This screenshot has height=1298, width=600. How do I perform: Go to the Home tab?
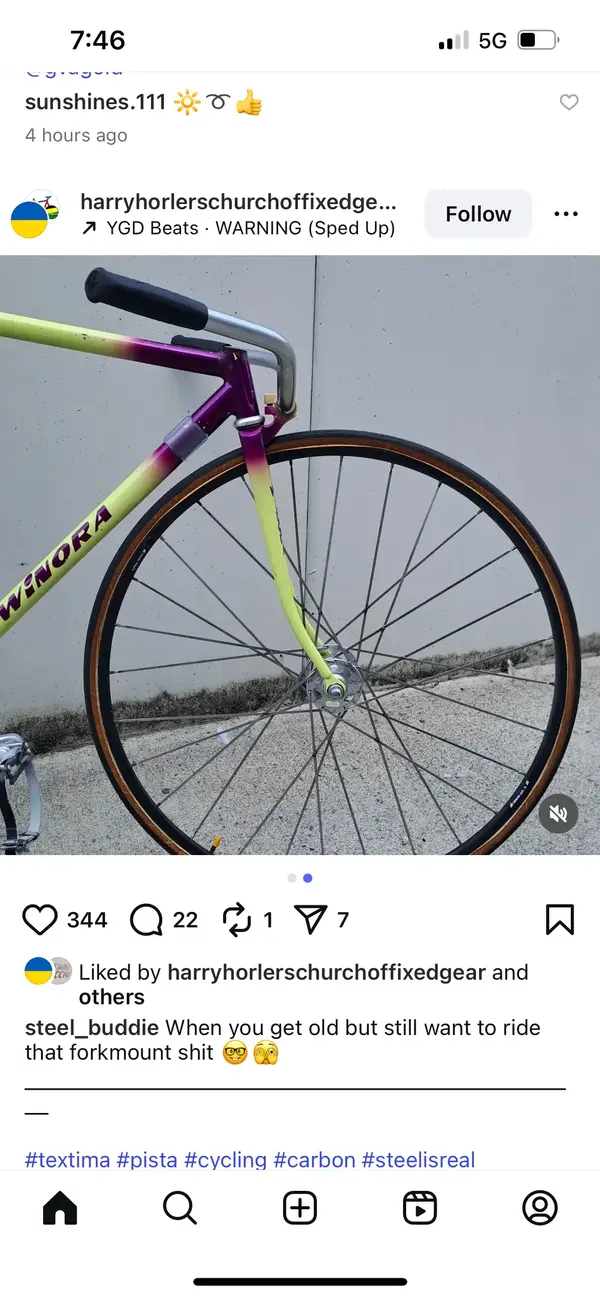pos(60,1208)
